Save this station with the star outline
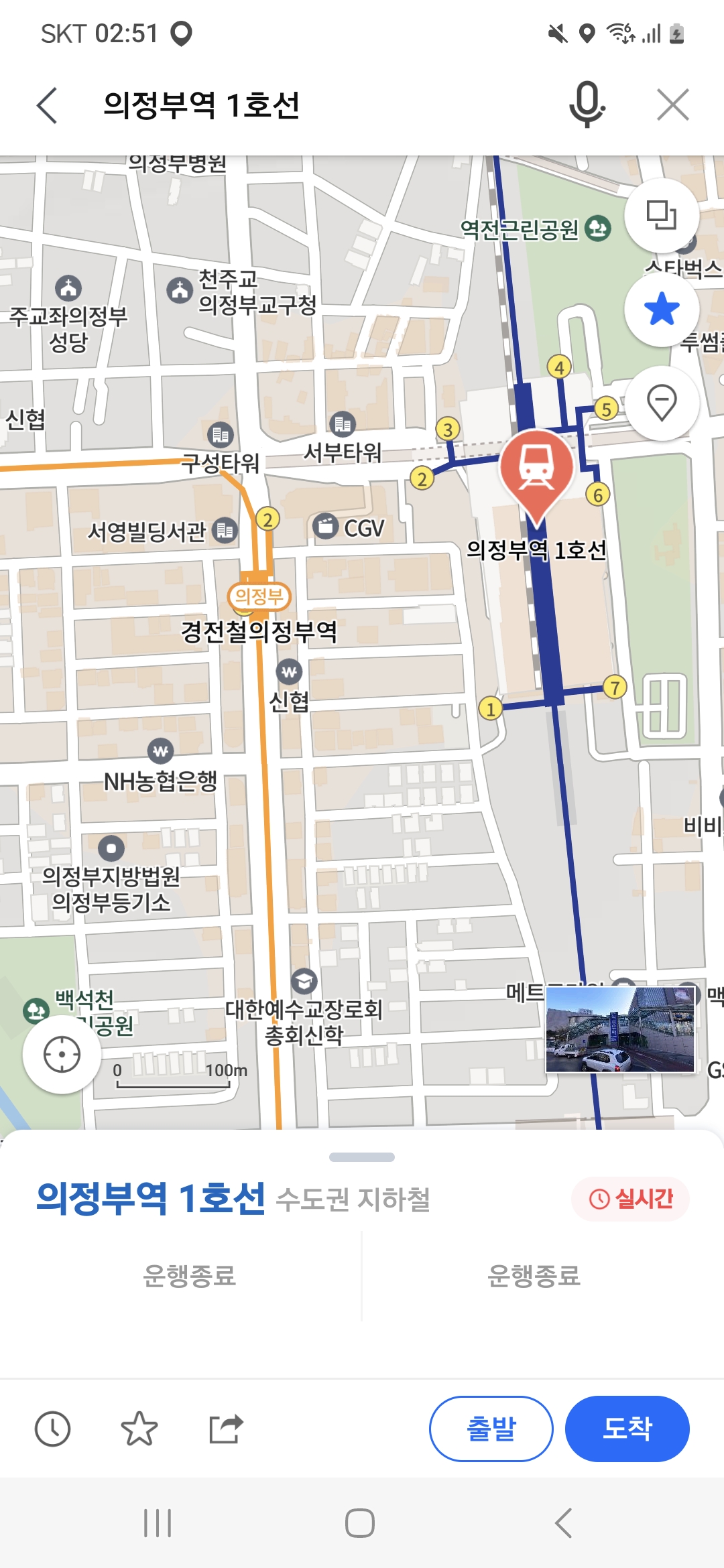This screenshot has height=1568, width=724. click(139, 1429)
